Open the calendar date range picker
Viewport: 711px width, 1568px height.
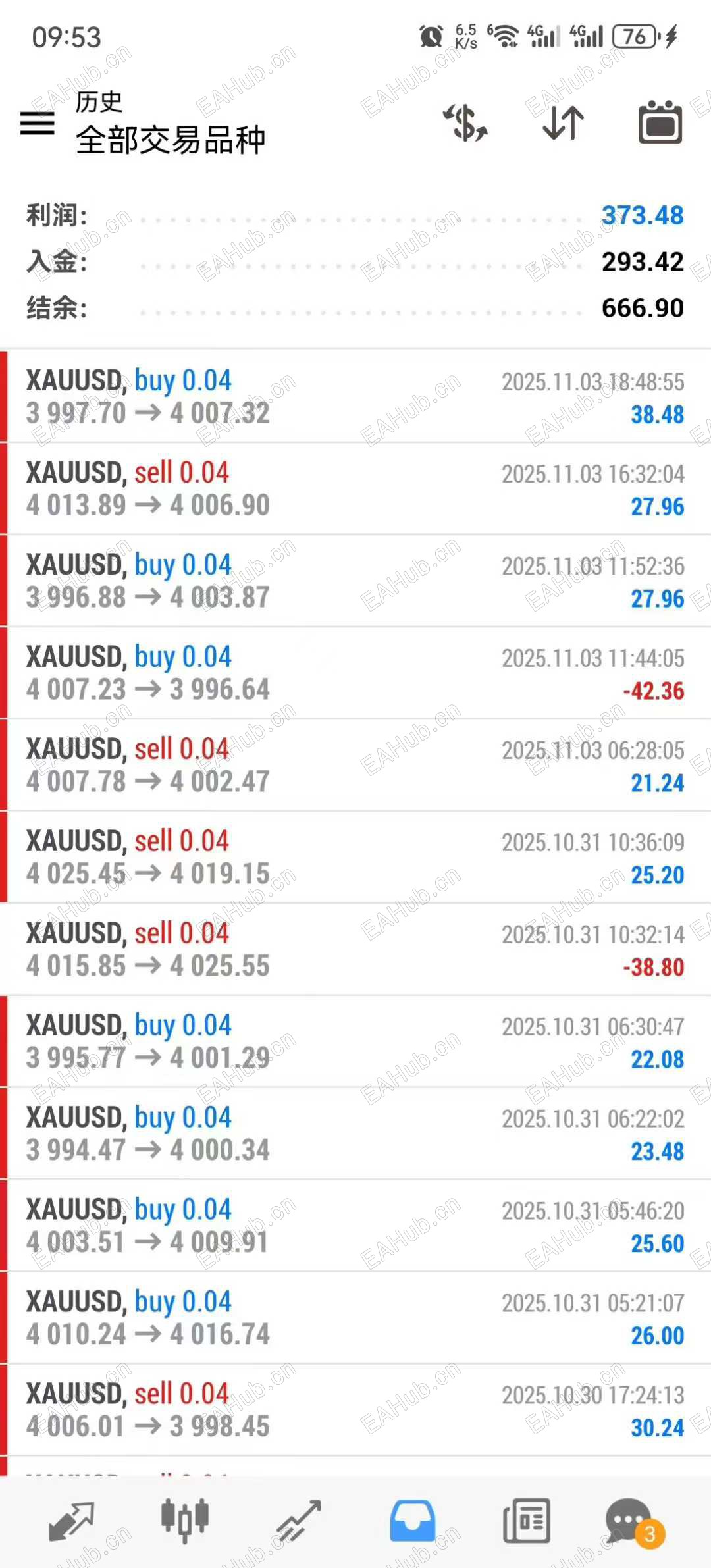[x=660, y=122]
